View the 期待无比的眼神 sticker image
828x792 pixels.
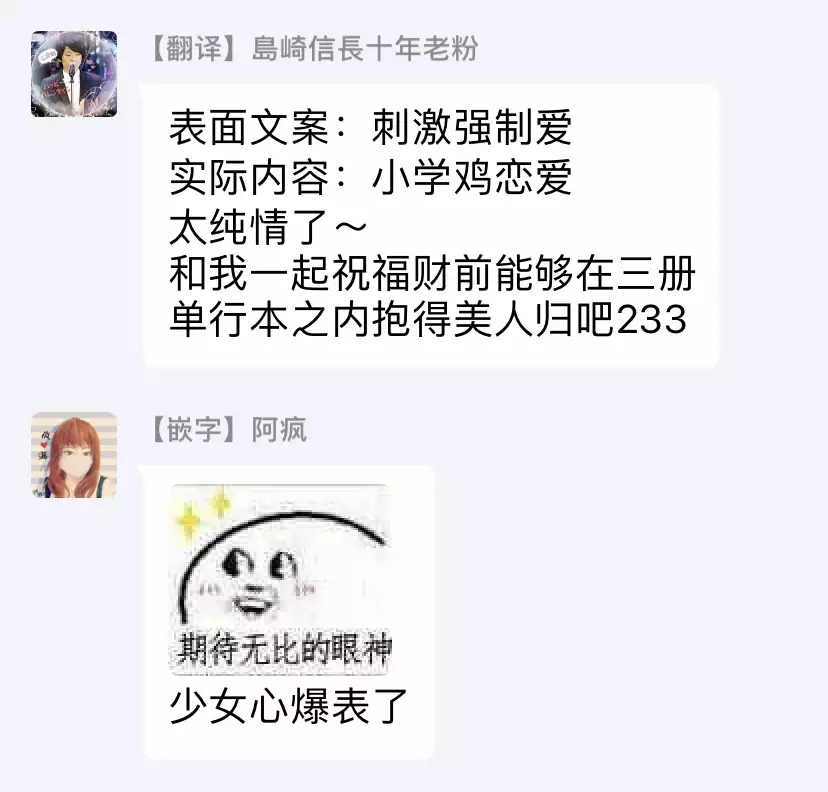281,580
